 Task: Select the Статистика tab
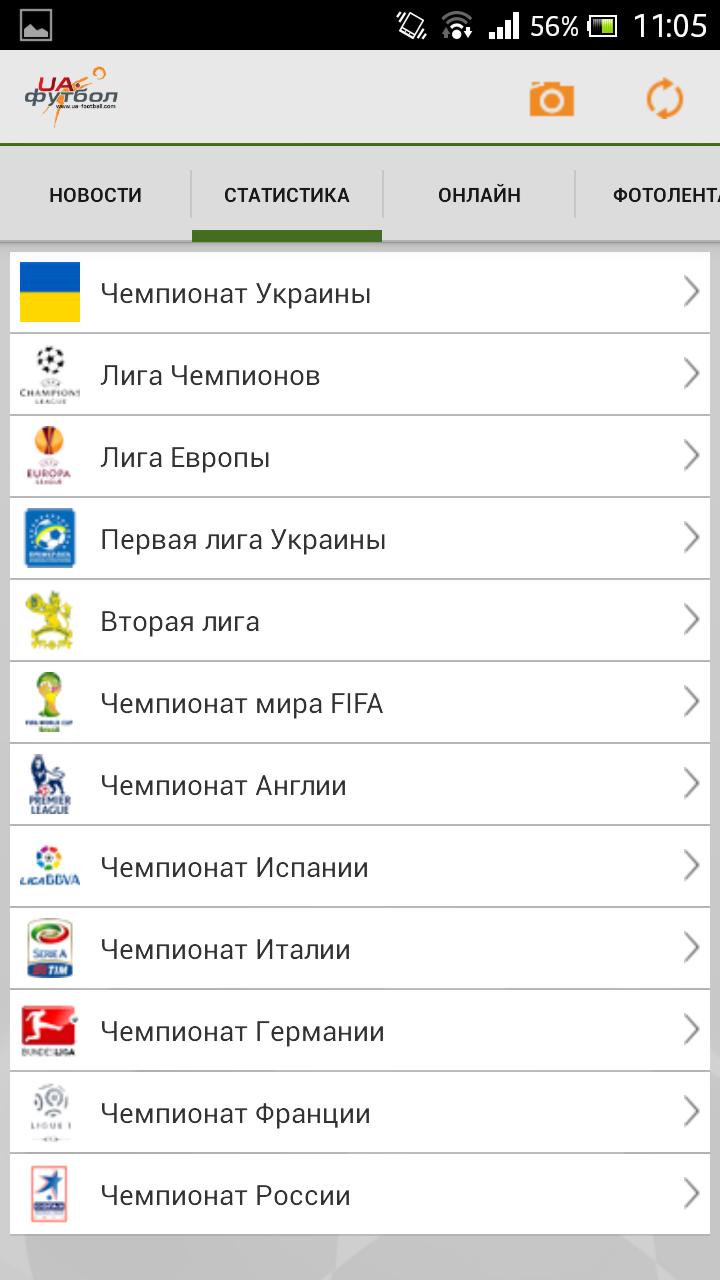(x=287, y=195)
